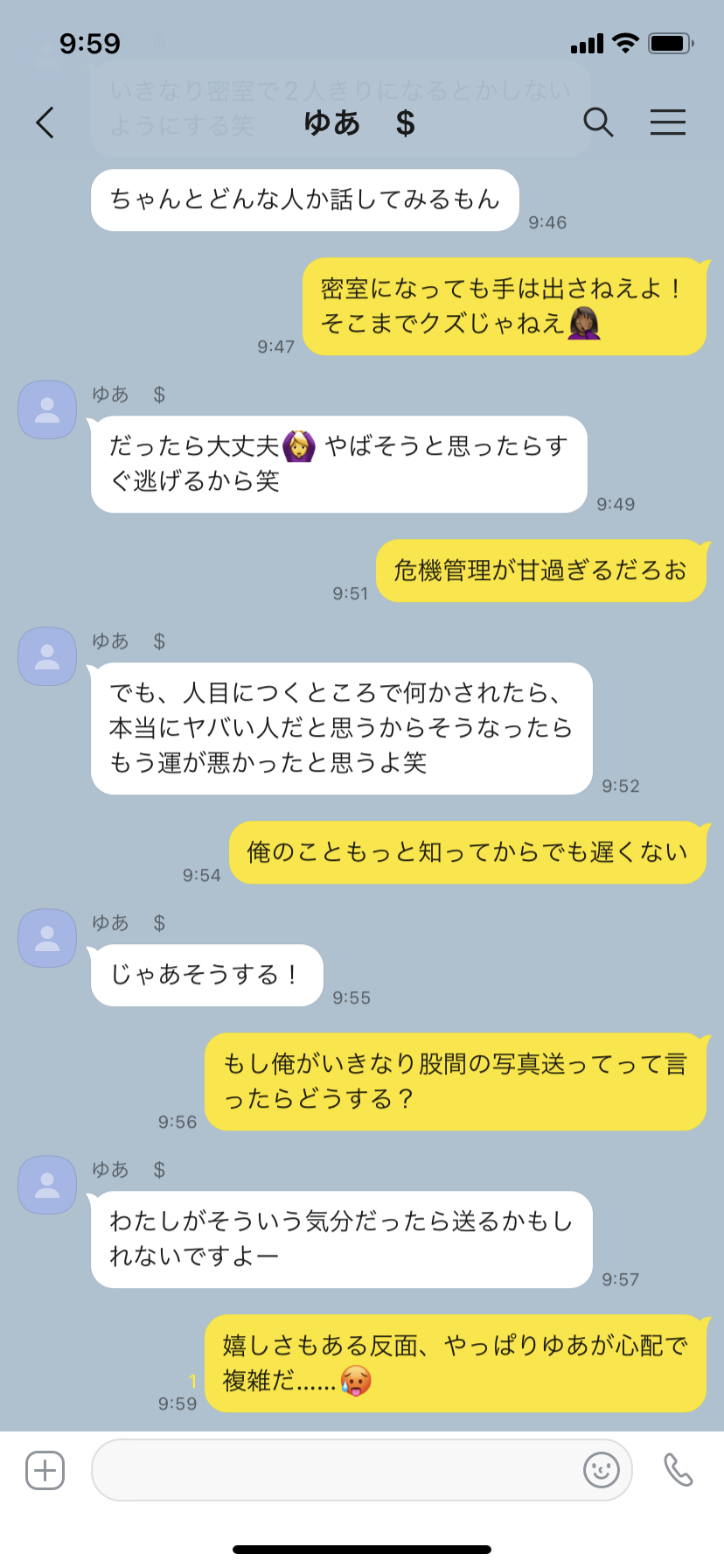This screenshot has width=724, height=1568.
Task: Search within this chat
Action: click(598, 122)
